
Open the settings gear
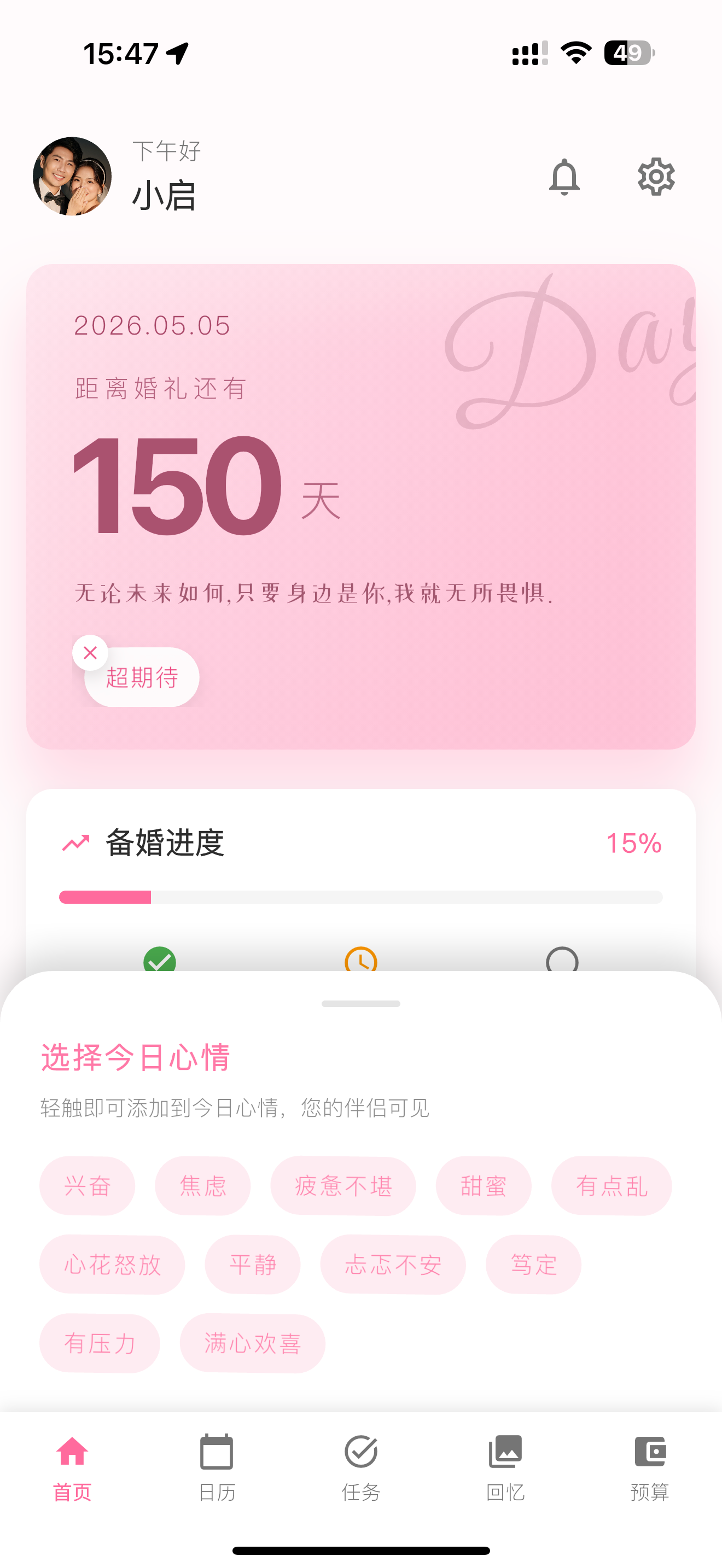656,177
